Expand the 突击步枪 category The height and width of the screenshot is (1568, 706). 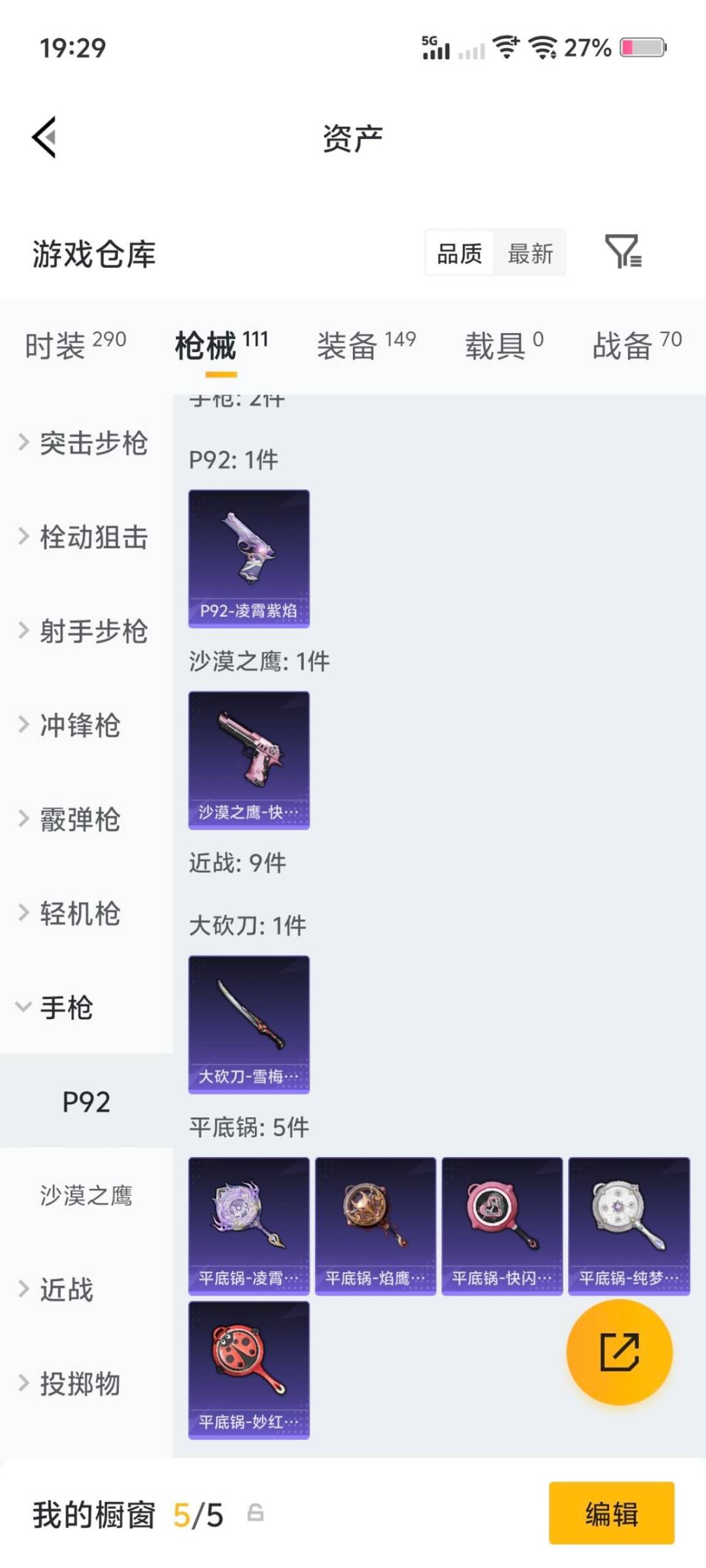90,443
